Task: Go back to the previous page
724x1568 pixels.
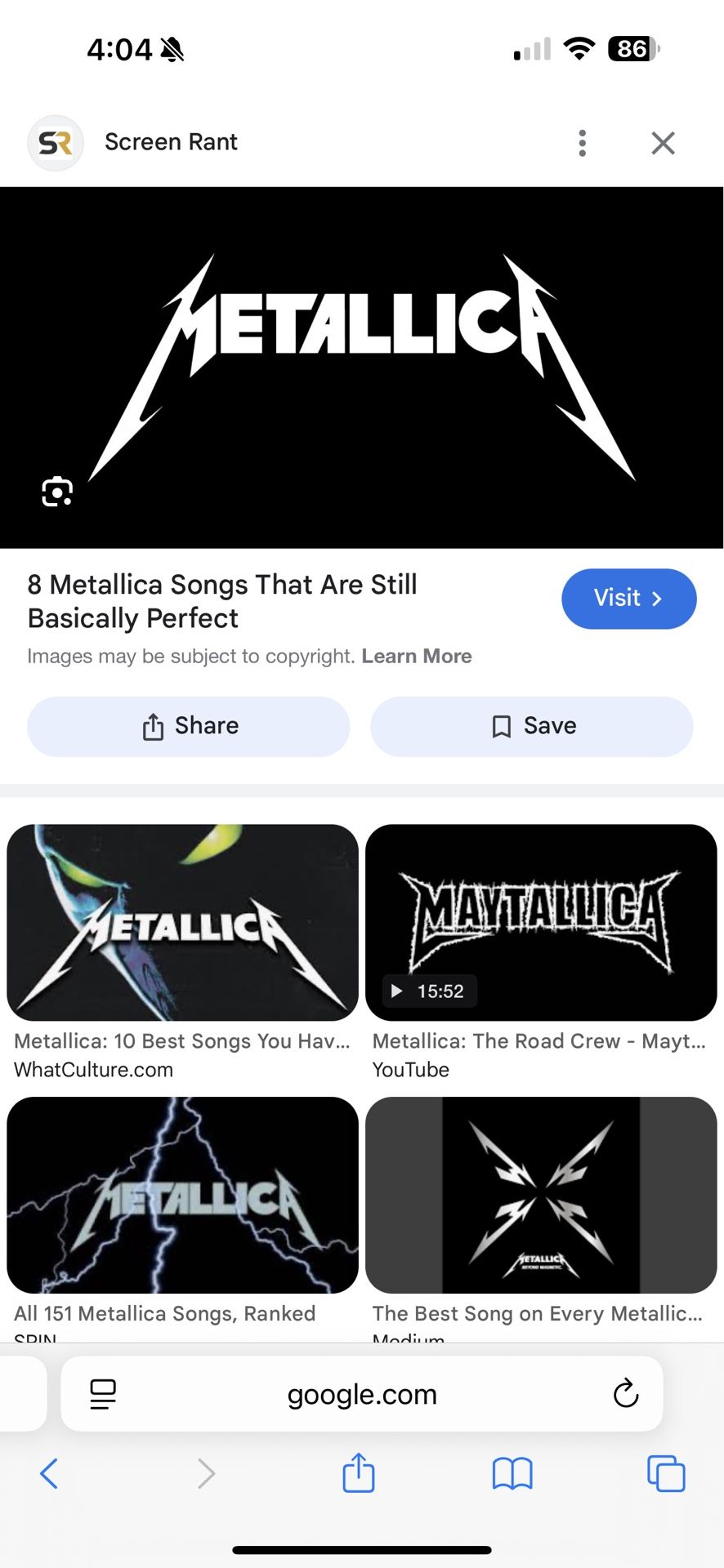Action: pyautogui.click(x=49, y=1474)
